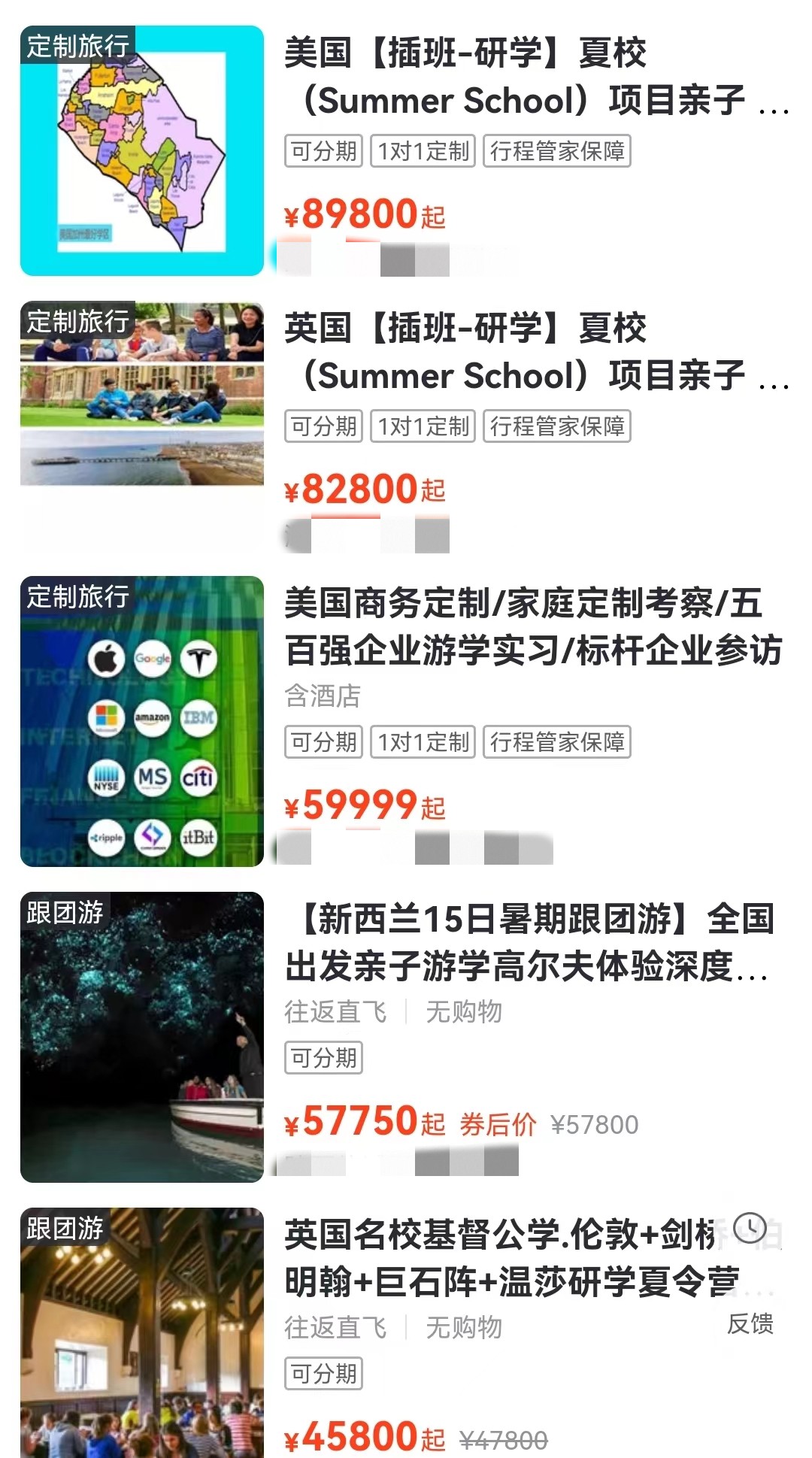812x1458 pixels.
Task: Open browsing history clock icon
Action: (x=750, y=1229)
